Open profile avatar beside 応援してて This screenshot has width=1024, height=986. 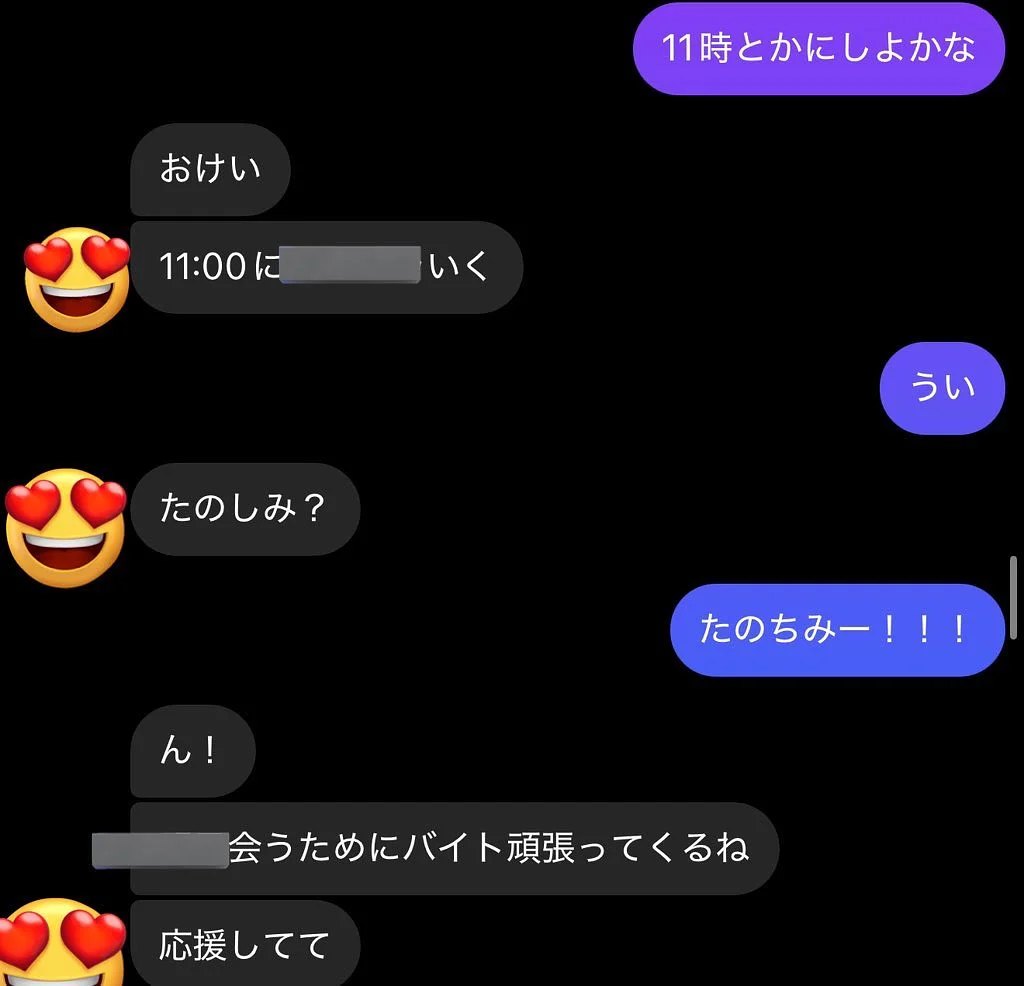coord(62,942)
